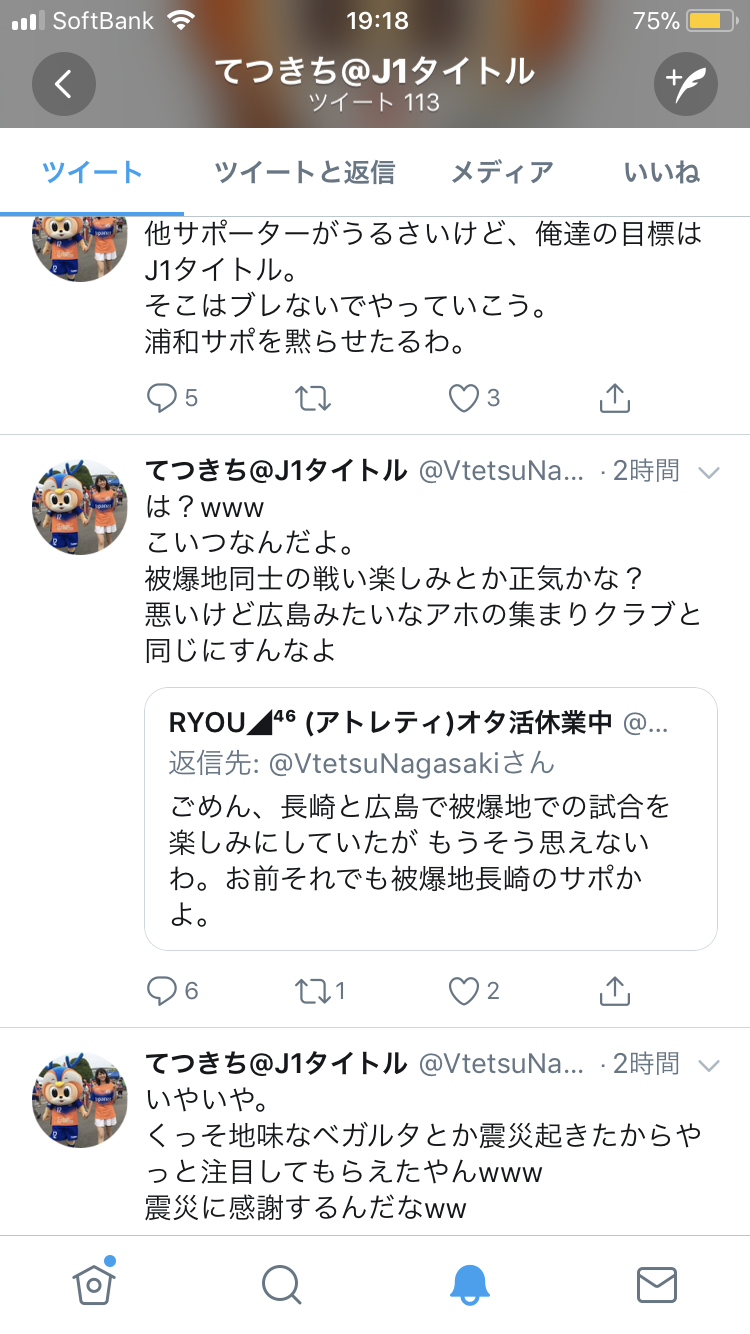Open the Search tab

pyautogui.click(x=281, y=1284)
